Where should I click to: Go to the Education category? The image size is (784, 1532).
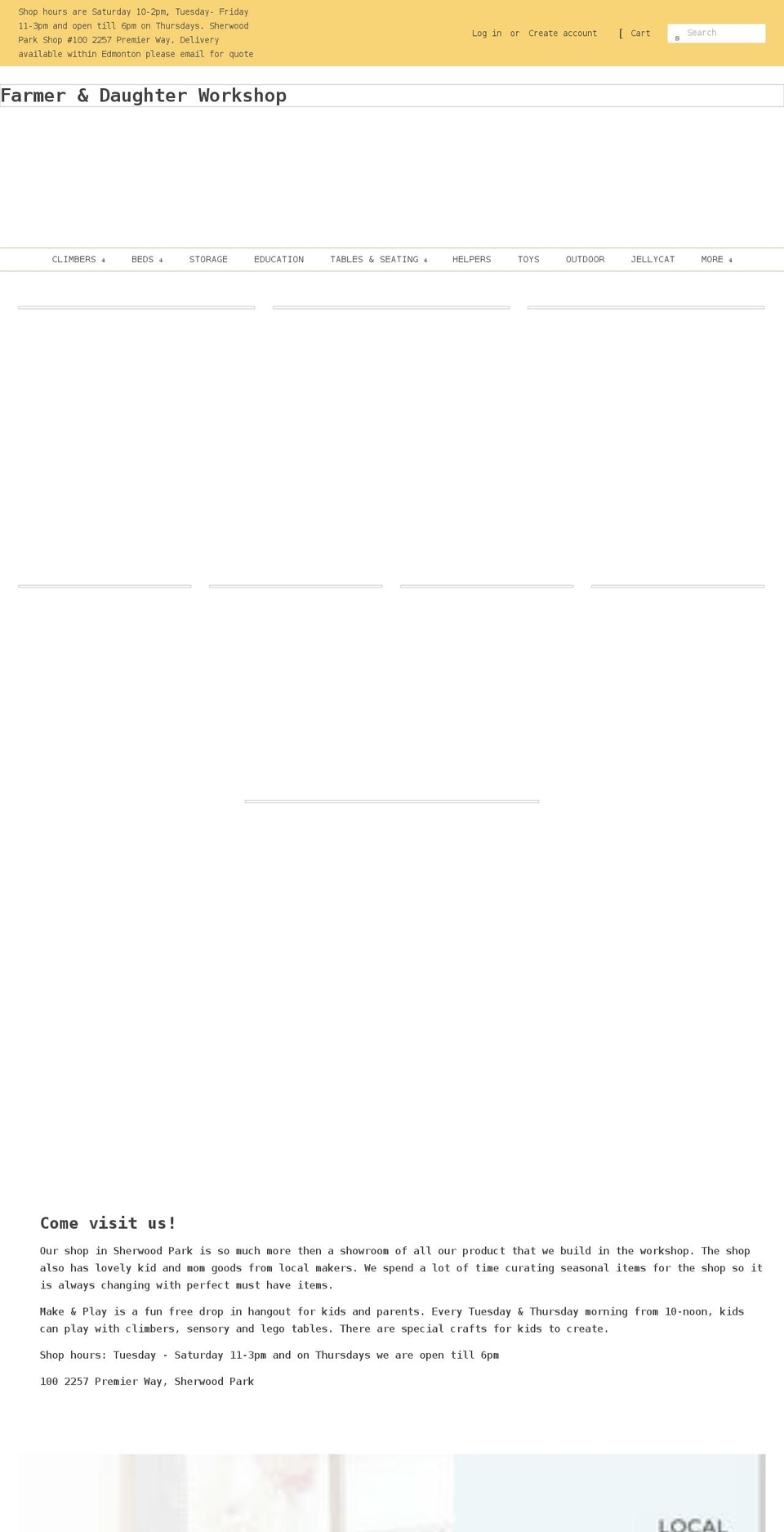coord(278,260)
